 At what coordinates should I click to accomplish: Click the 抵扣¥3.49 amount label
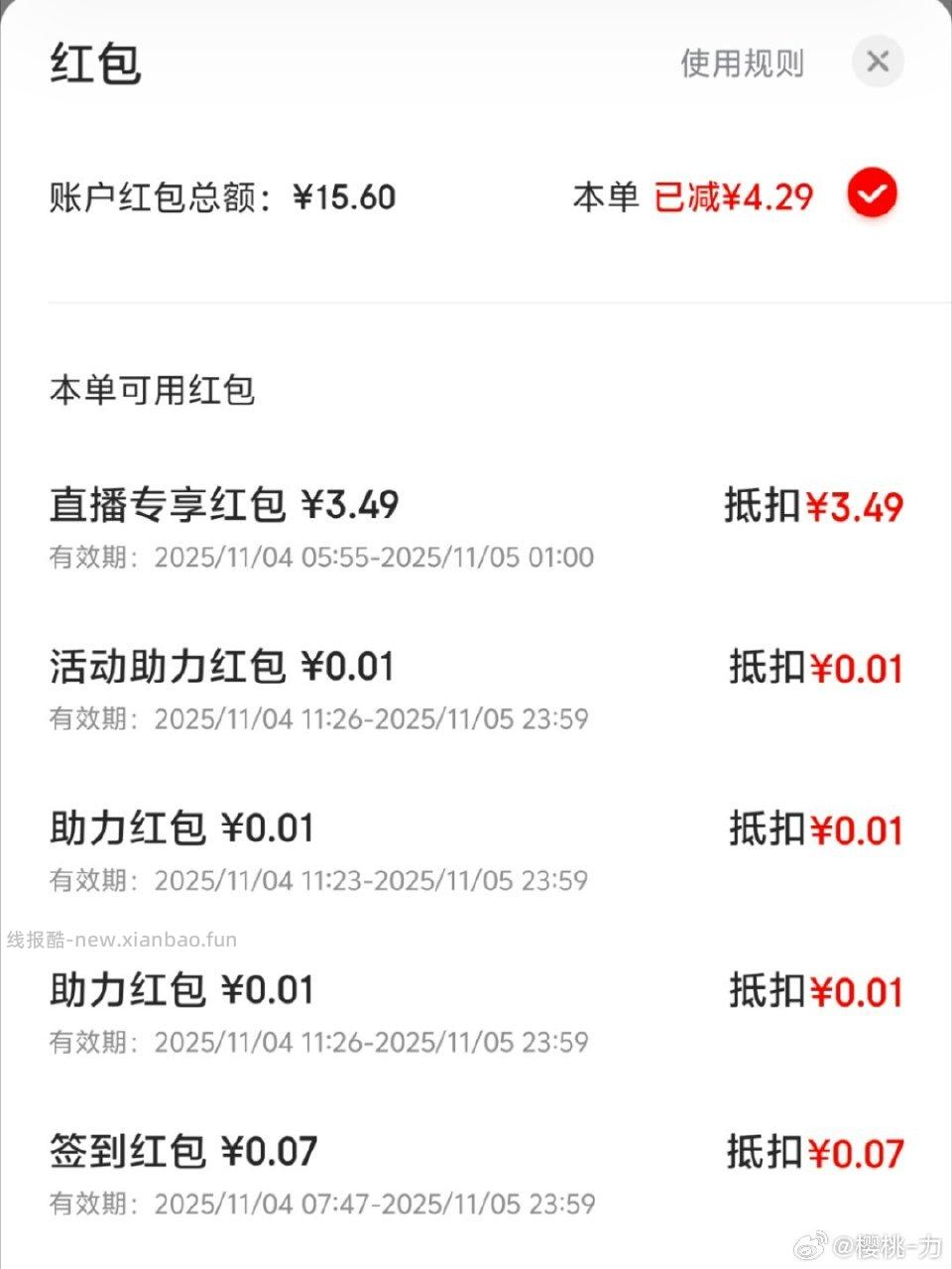click(x=811, y=505)
